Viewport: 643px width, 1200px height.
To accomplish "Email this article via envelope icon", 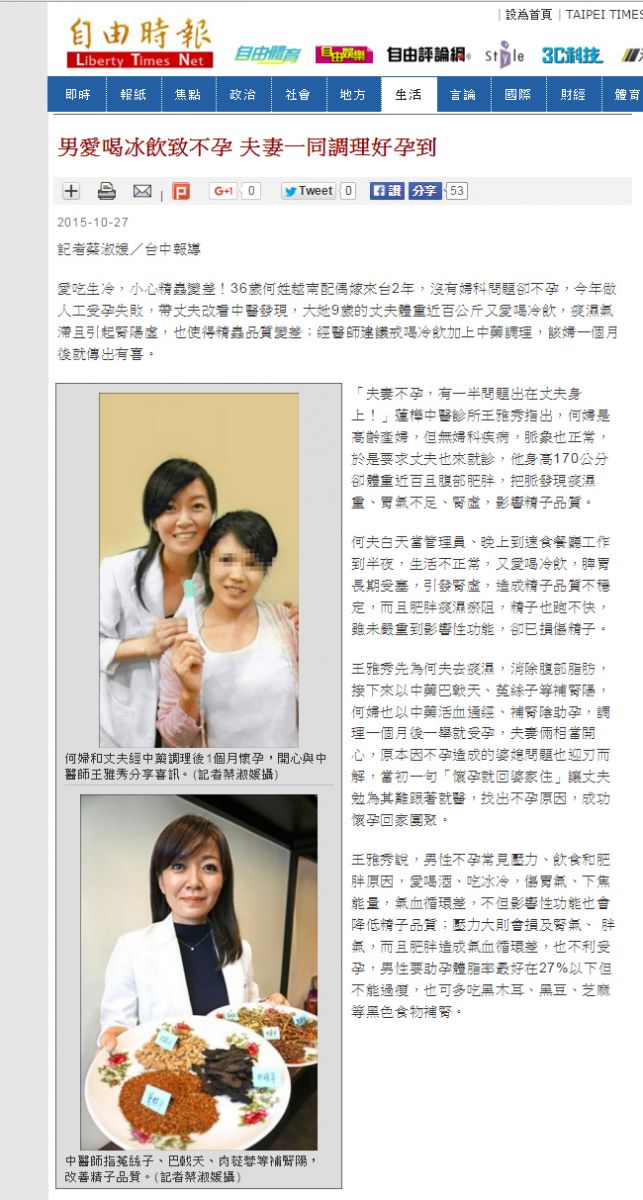I will click(142, 191).
